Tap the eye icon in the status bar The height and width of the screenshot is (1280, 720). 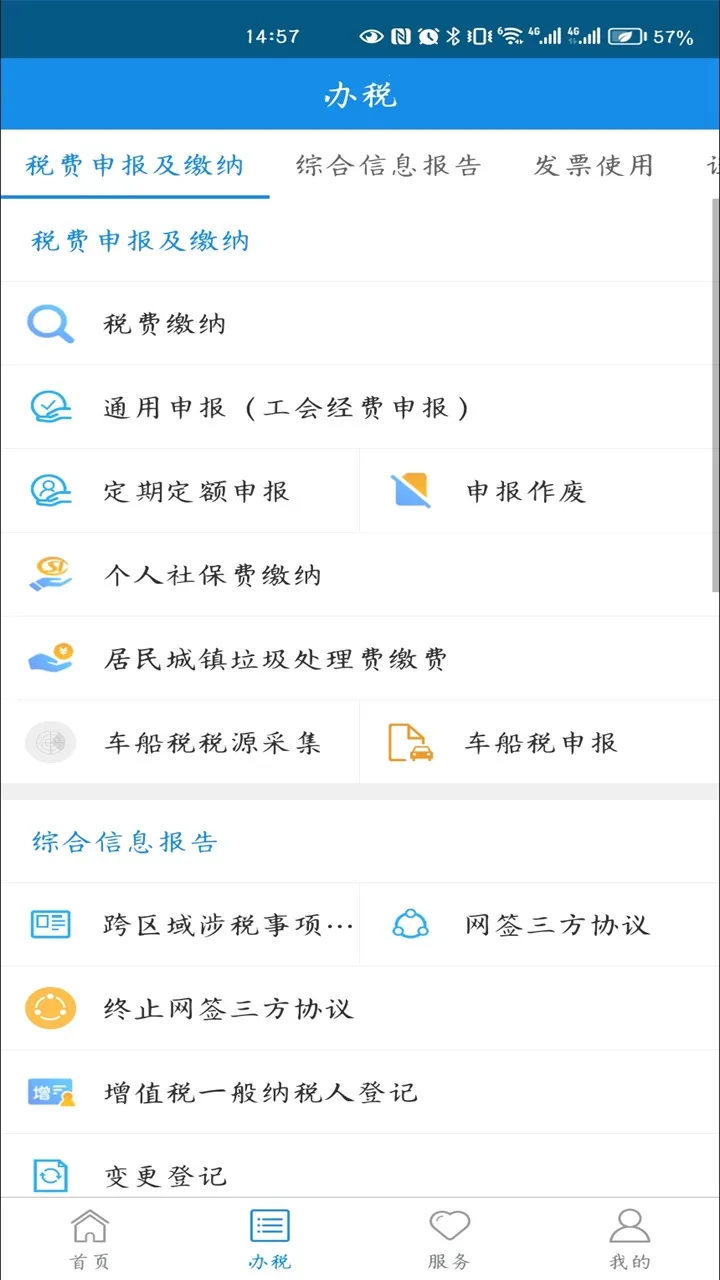coord(370,35)
